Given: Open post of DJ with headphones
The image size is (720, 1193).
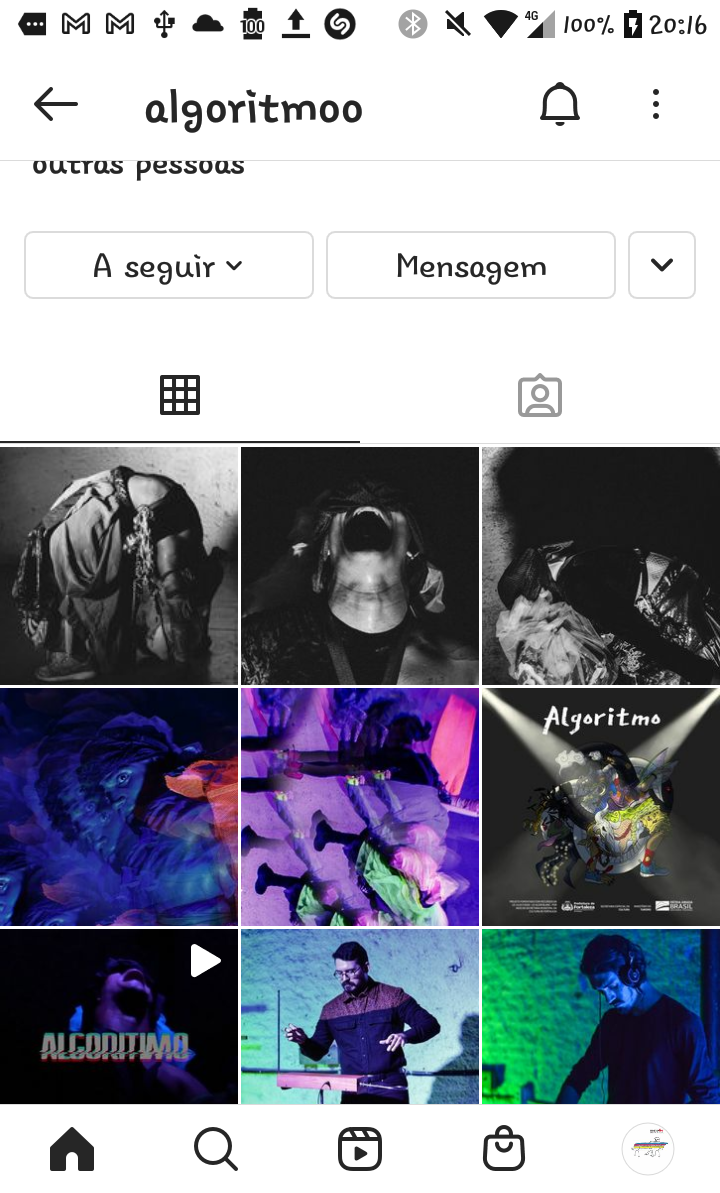Looking at the screenshot, I should click(601, 1015).
